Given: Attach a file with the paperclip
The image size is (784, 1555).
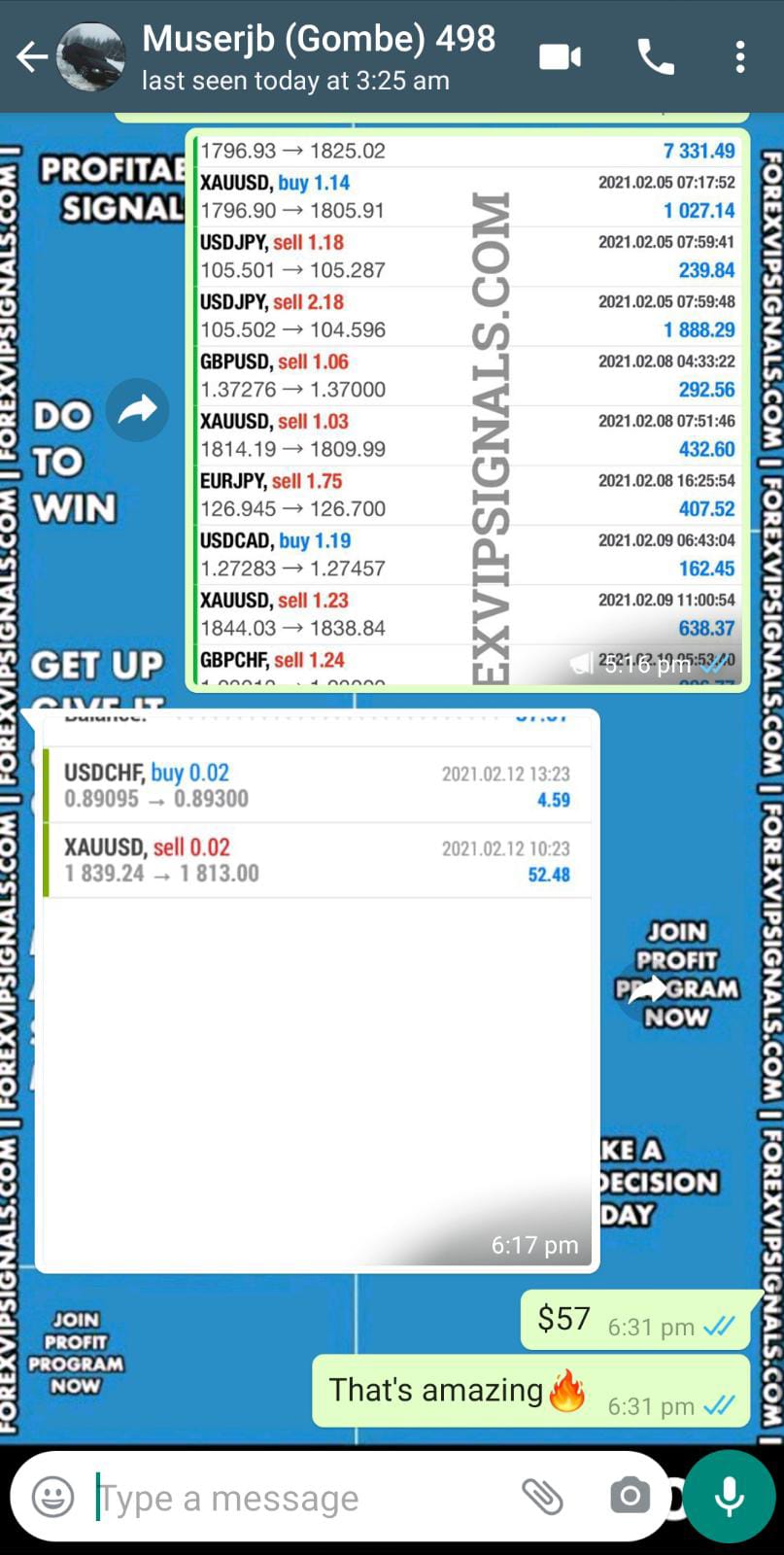Looking at the screenshot, I should pos(542,1497).
